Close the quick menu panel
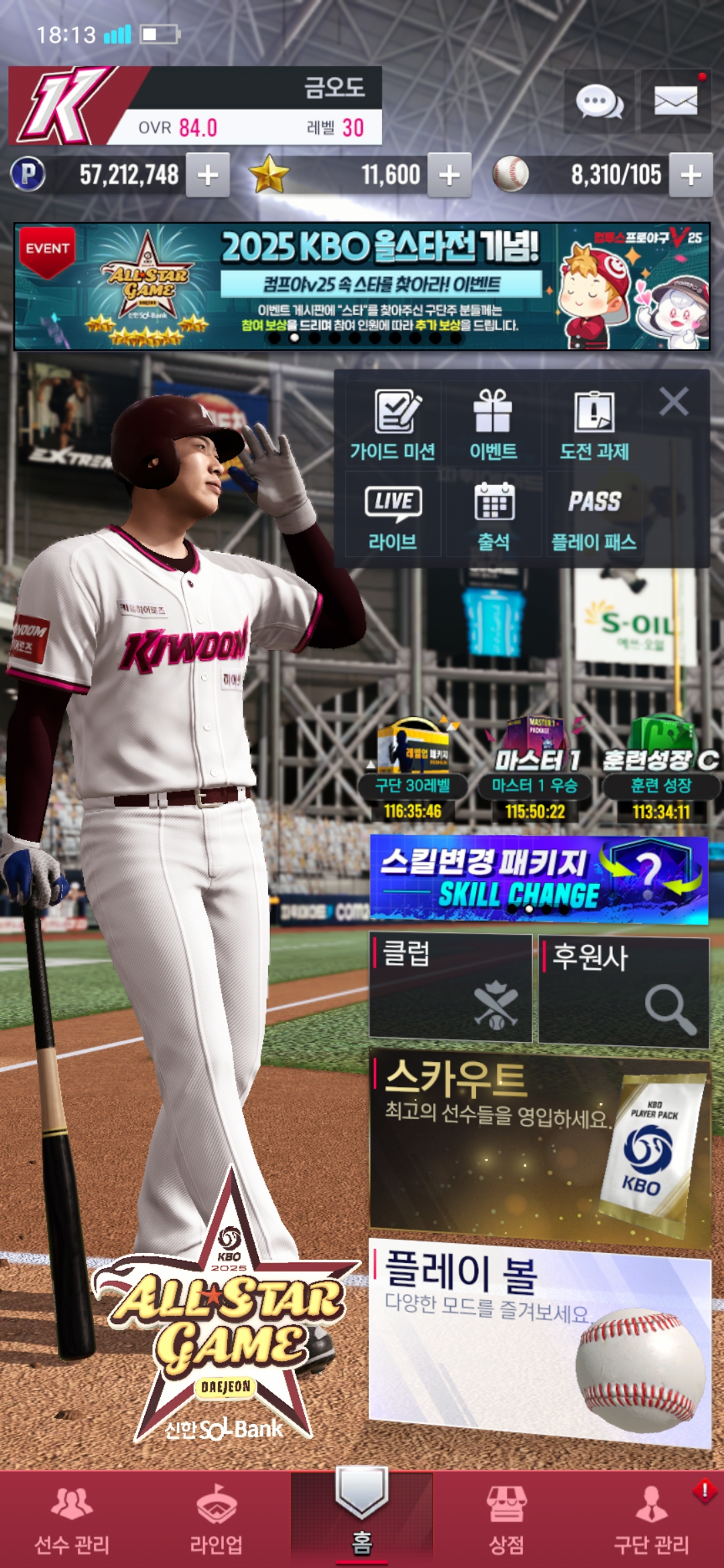This screenshot has height=1568, width=724. 674,402
